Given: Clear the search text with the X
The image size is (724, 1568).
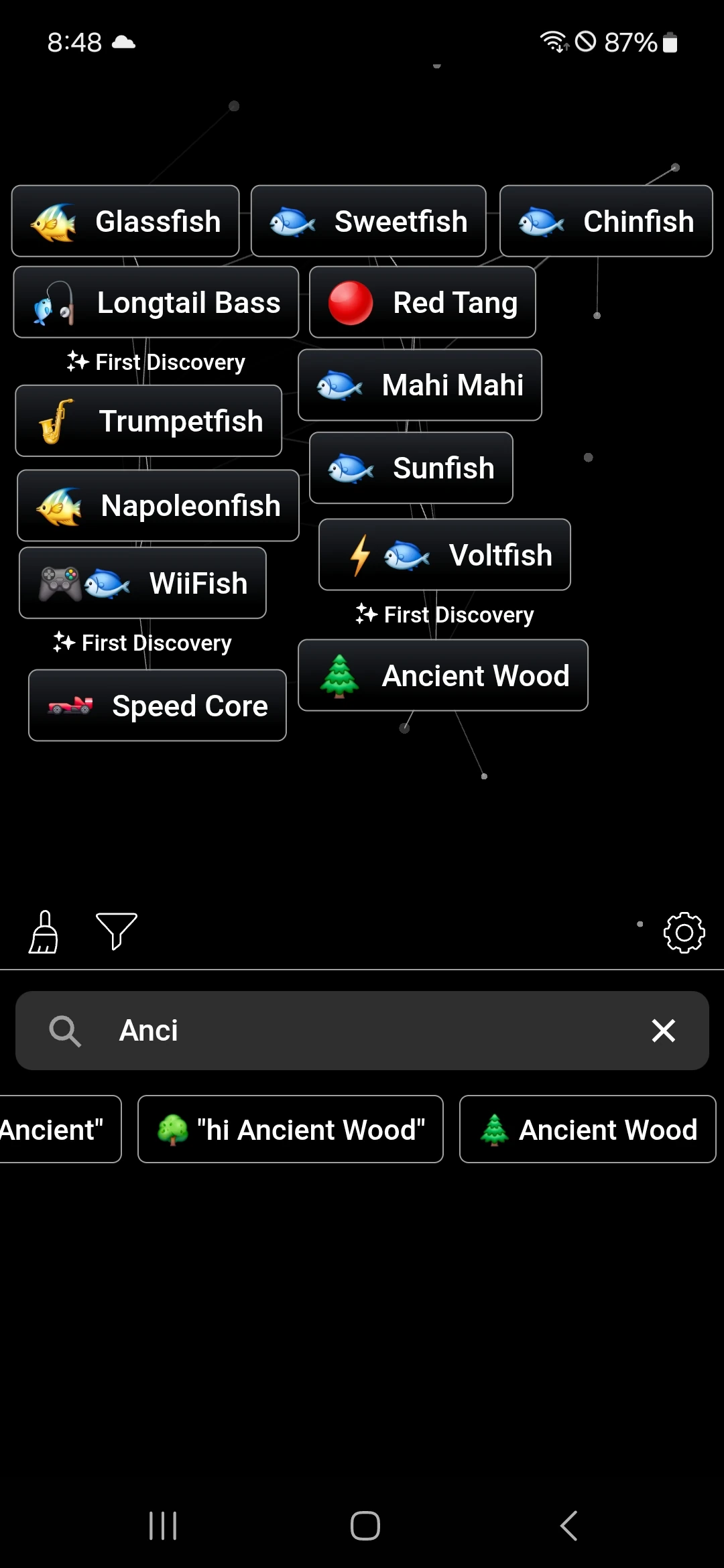Looking at the screenshot, I should [663, 1031].
